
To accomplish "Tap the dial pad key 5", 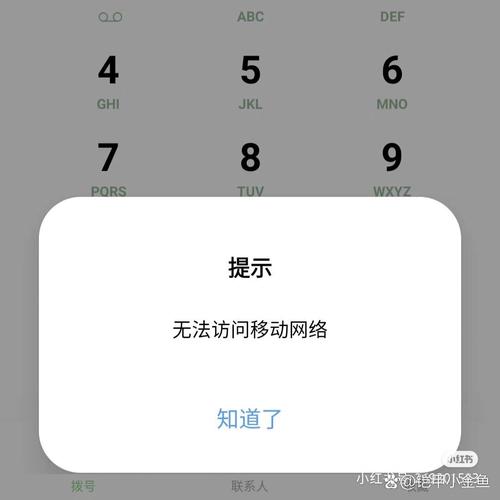I will tap(250, 81).
